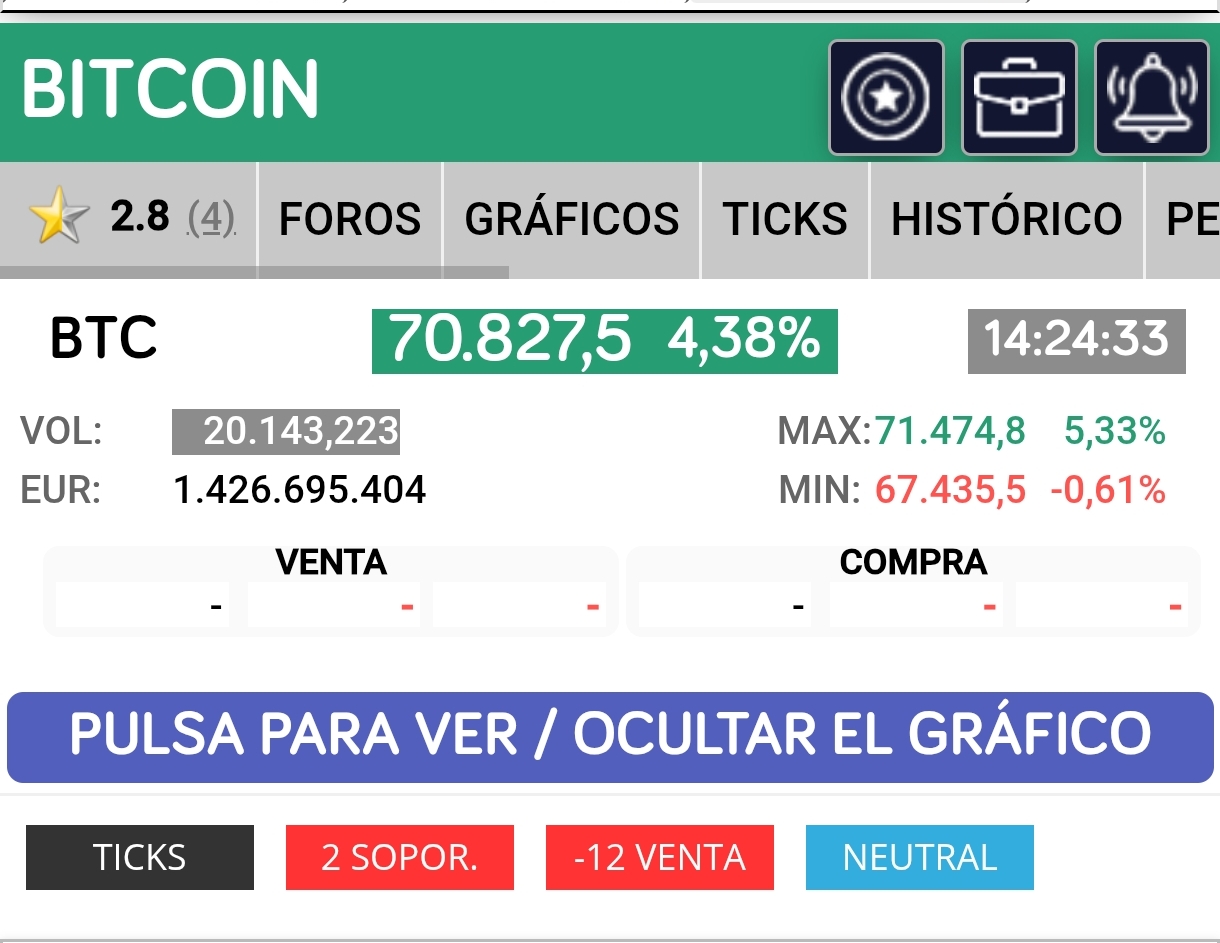Switch to the GRÁFICOS tab

pyautogui.click(x=572, y=219)
